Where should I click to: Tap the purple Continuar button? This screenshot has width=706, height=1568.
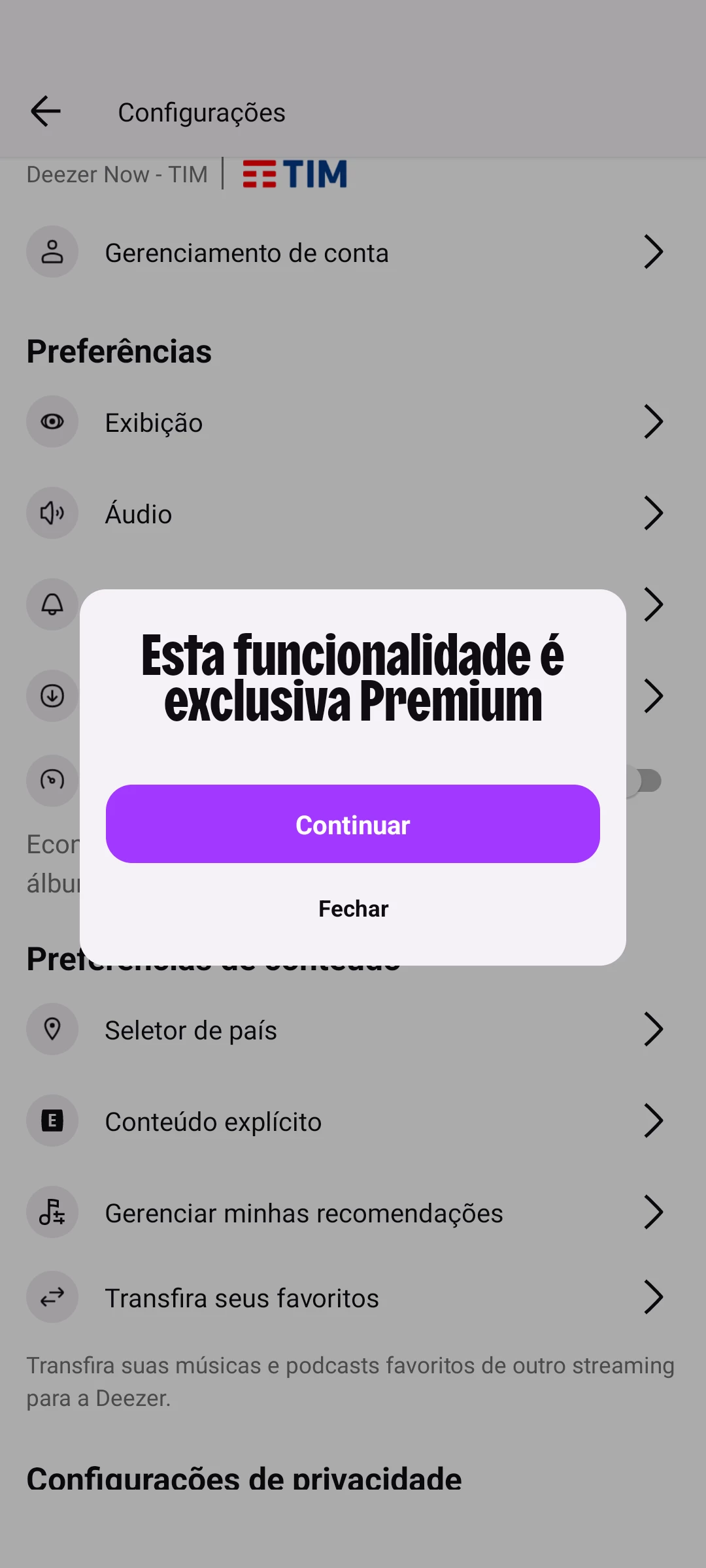point(353,824)
